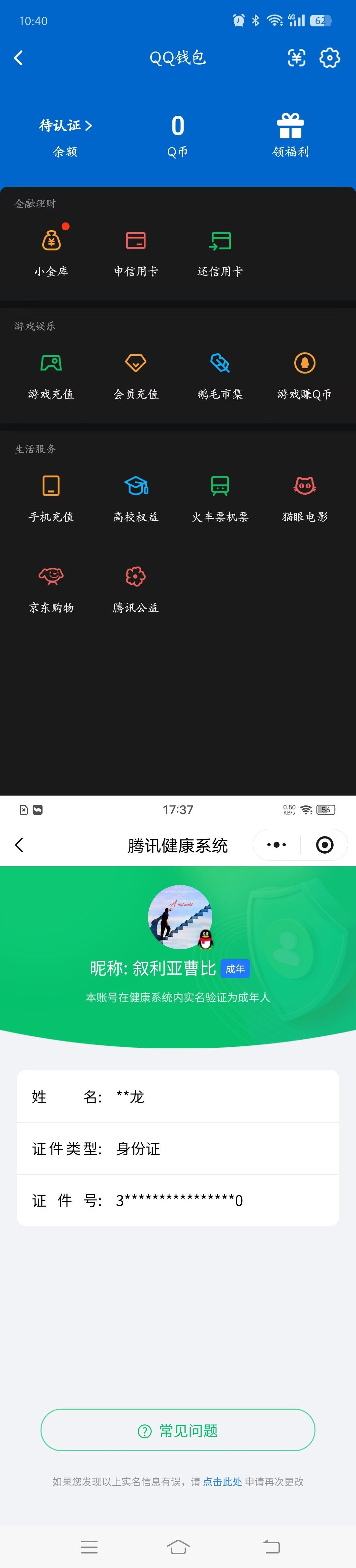Tap 待认证 to verify balance account
Viewport: 356px width, 1568px height.
(x=65, y=125)
